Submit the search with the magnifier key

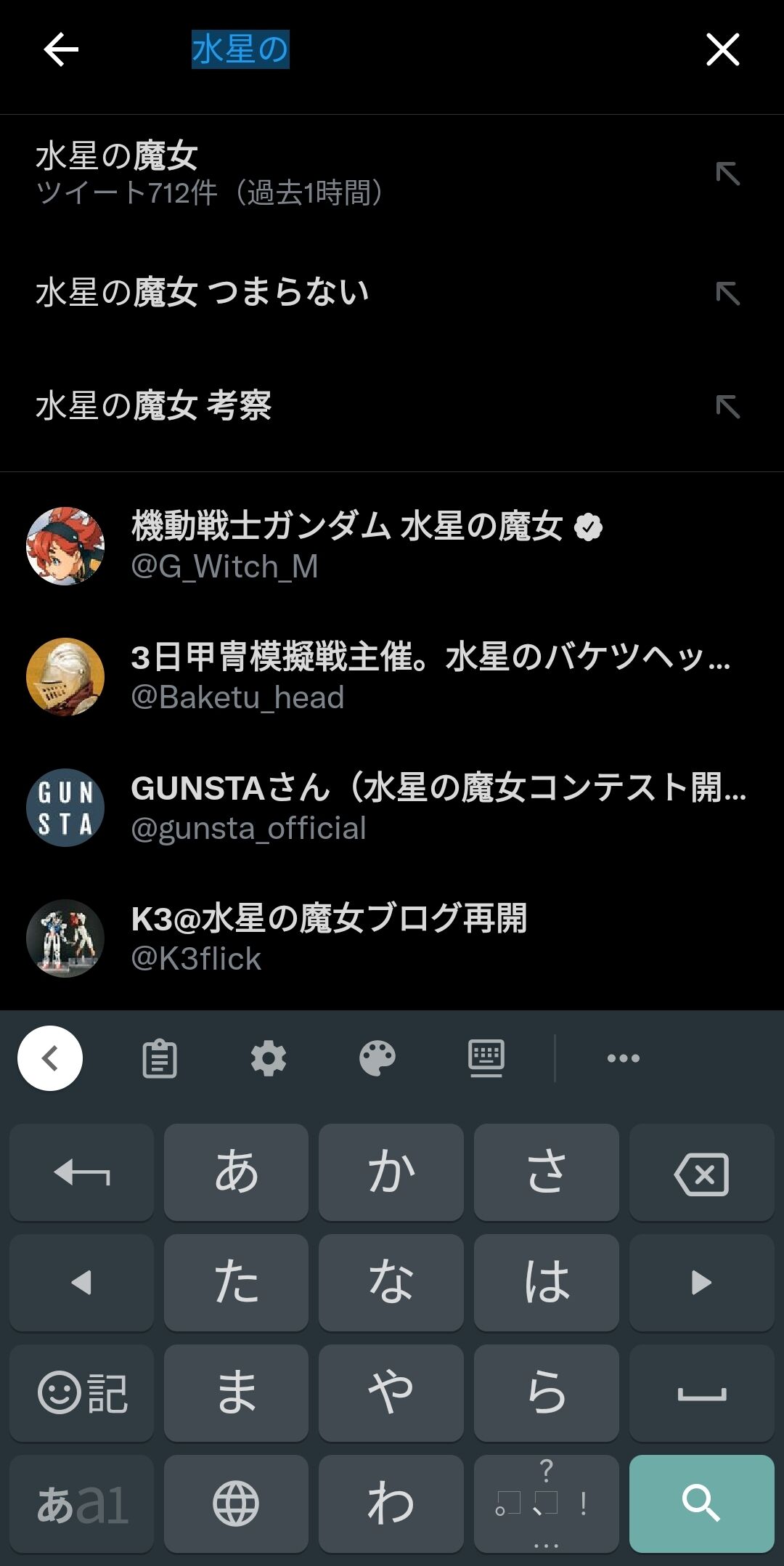pyautogui.click(x=701, y=1503)
